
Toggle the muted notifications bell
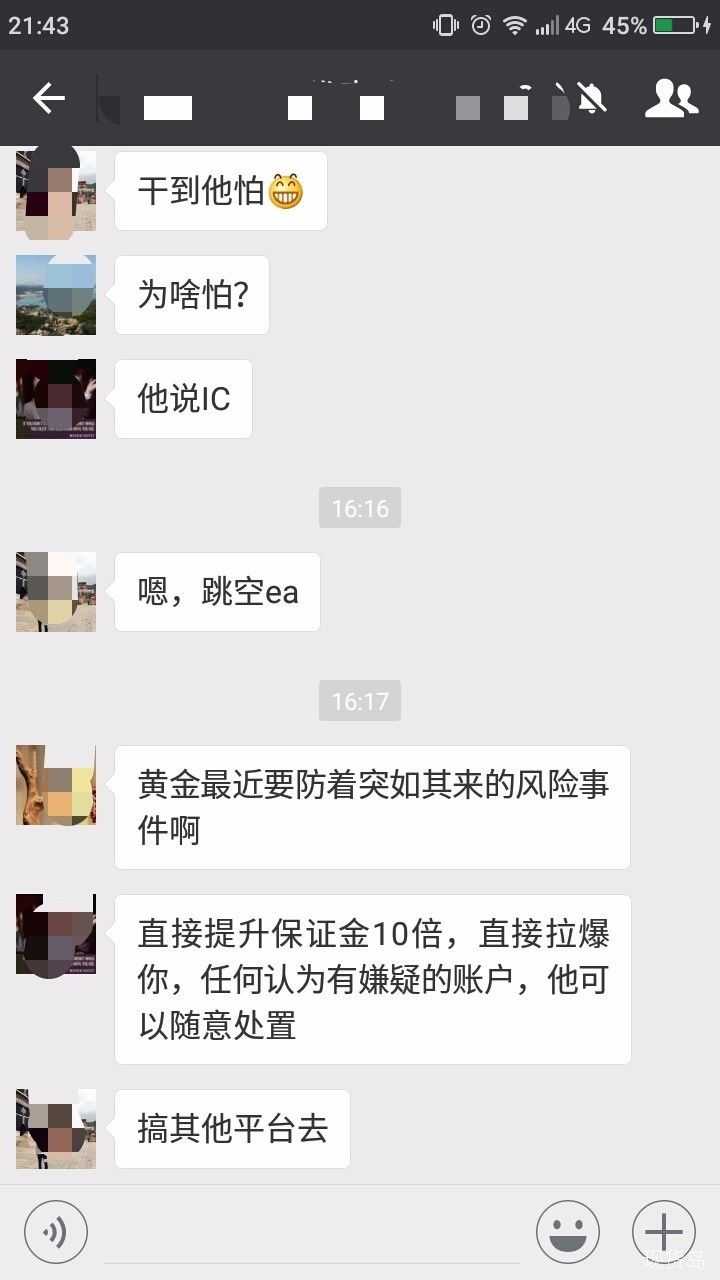pos(590,97)
